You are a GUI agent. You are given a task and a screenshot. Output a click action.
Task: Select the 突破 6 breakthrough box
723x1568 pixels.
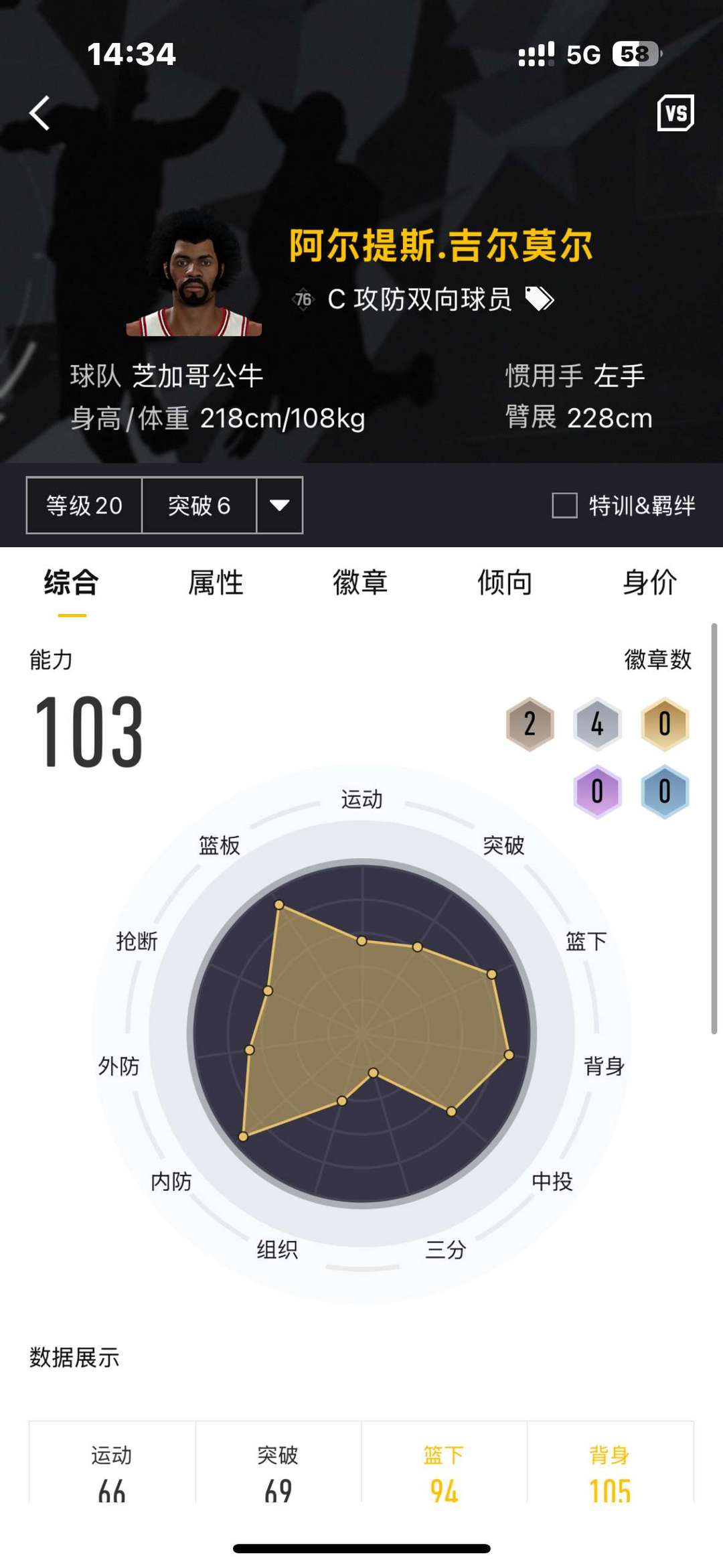(x=199, y=505)
